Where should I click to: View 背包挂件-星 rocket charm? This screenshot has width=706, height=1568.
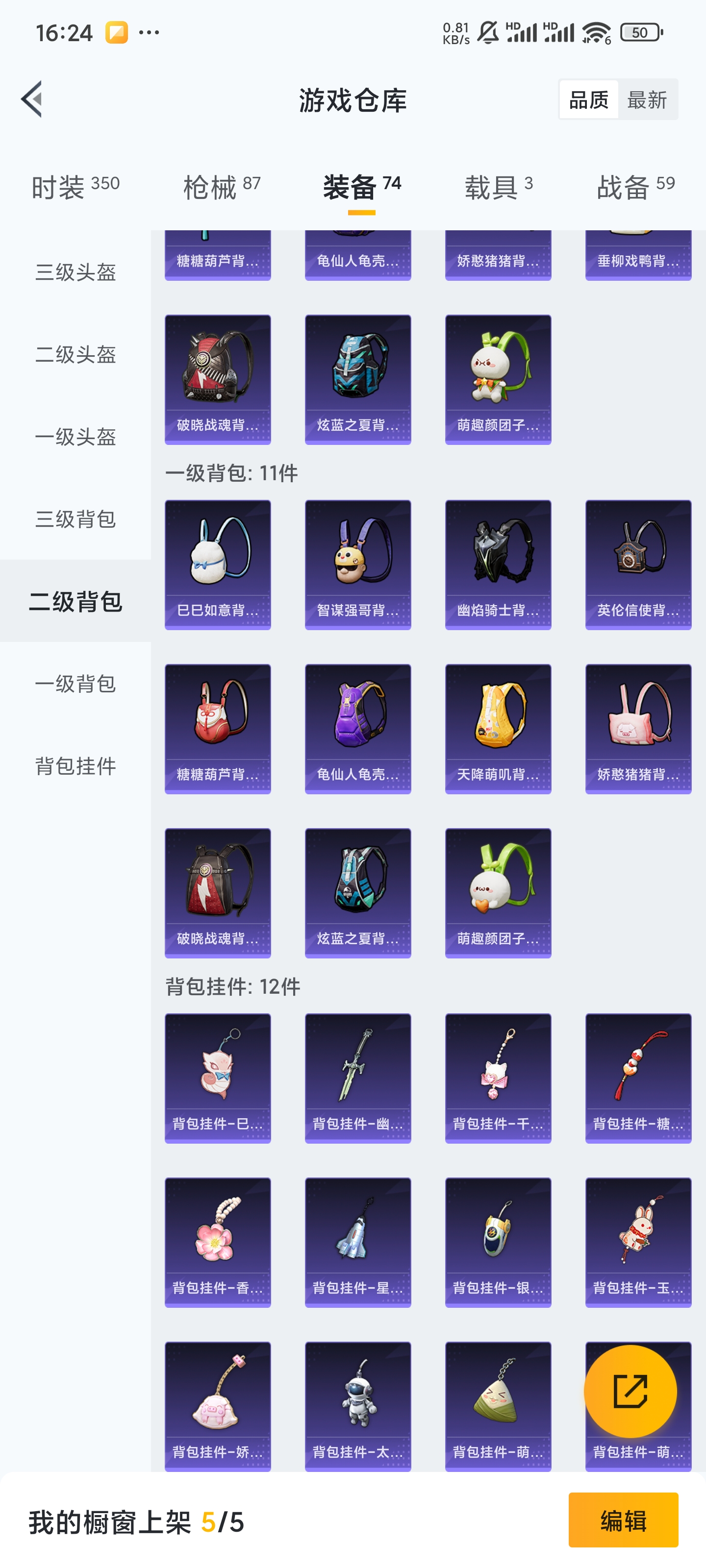[x=357, y=1242]
